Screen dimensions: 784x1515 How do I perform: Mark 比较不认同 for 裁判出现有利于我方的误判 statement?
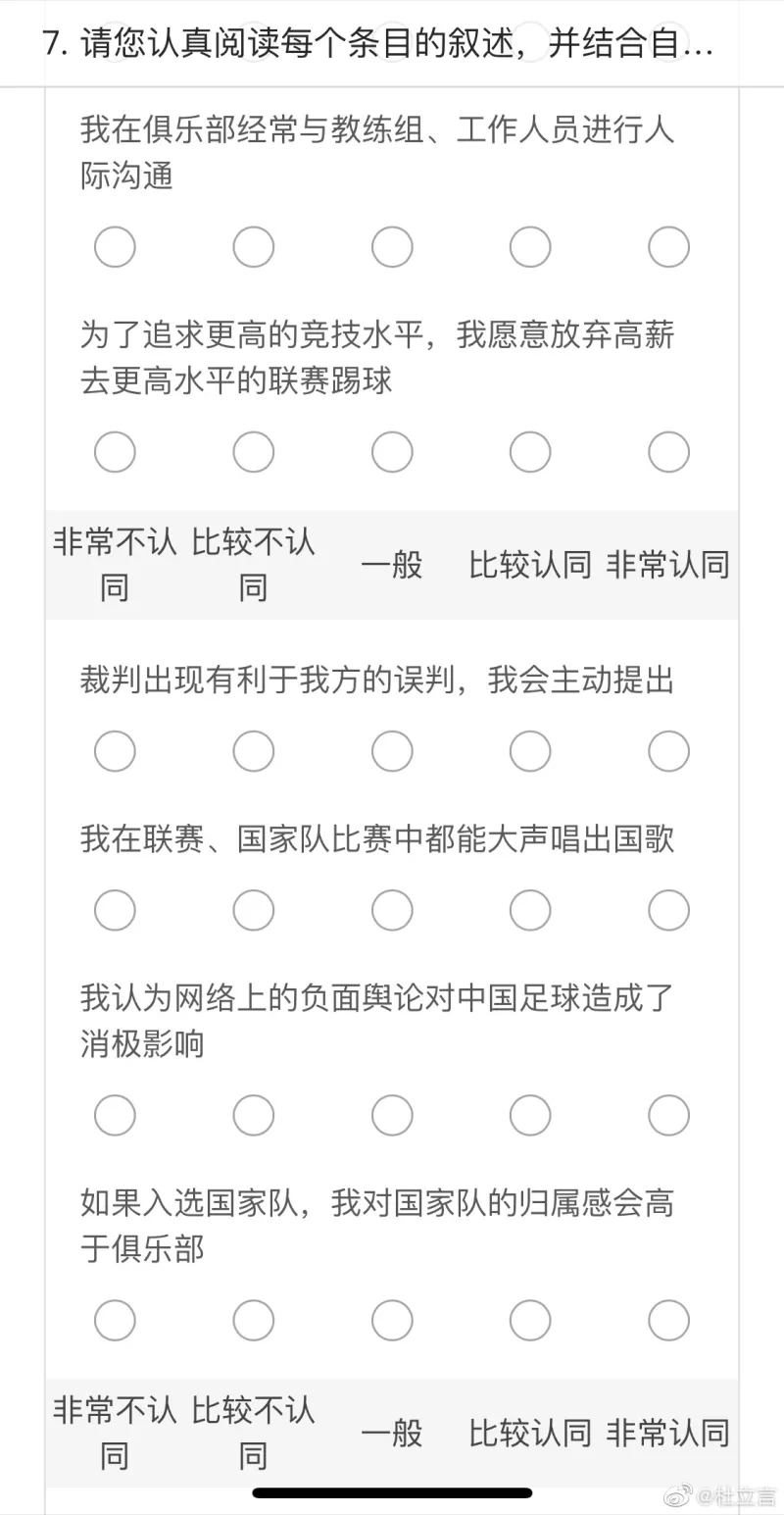click(x=254, y=751)
